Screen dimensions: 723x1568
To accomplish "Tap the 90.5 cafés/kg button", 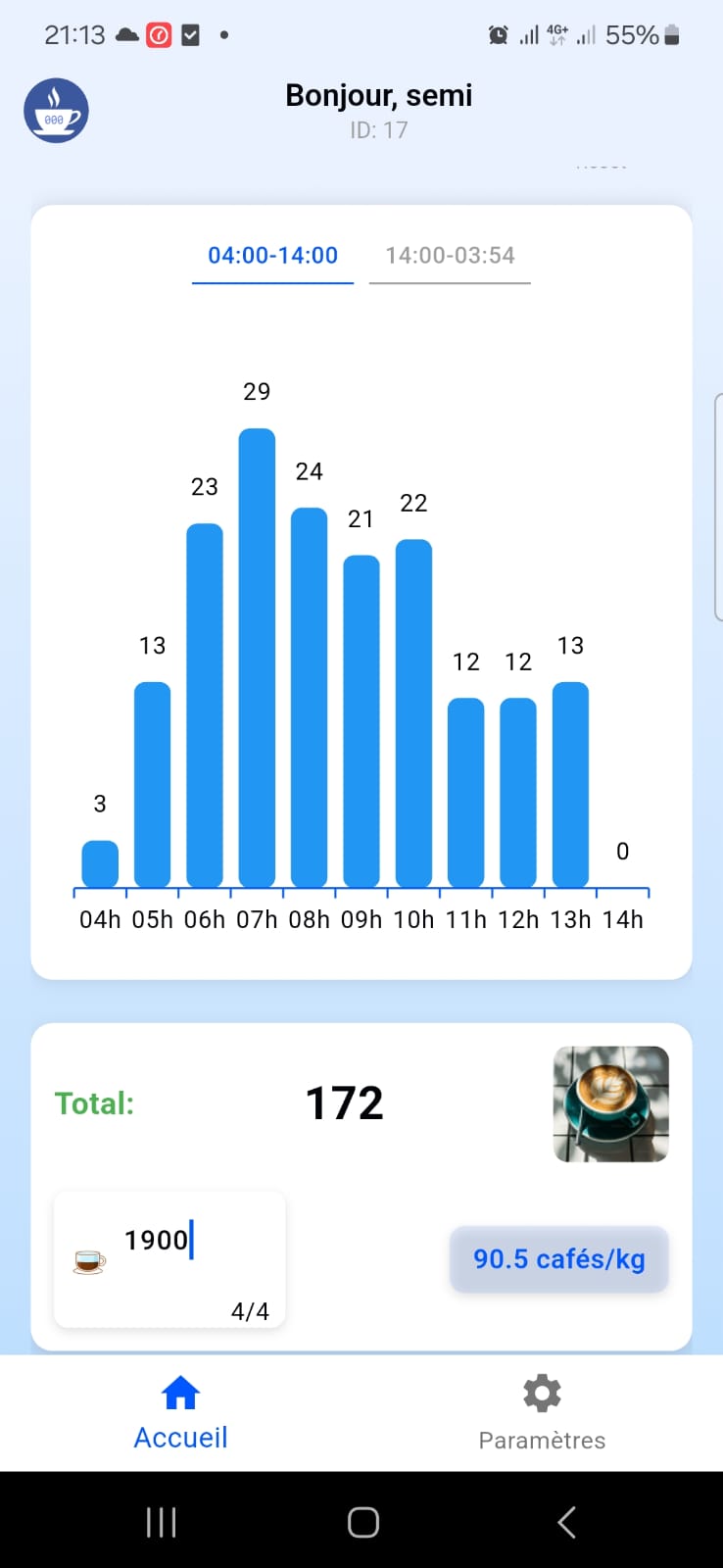I will click(559, 1259).
